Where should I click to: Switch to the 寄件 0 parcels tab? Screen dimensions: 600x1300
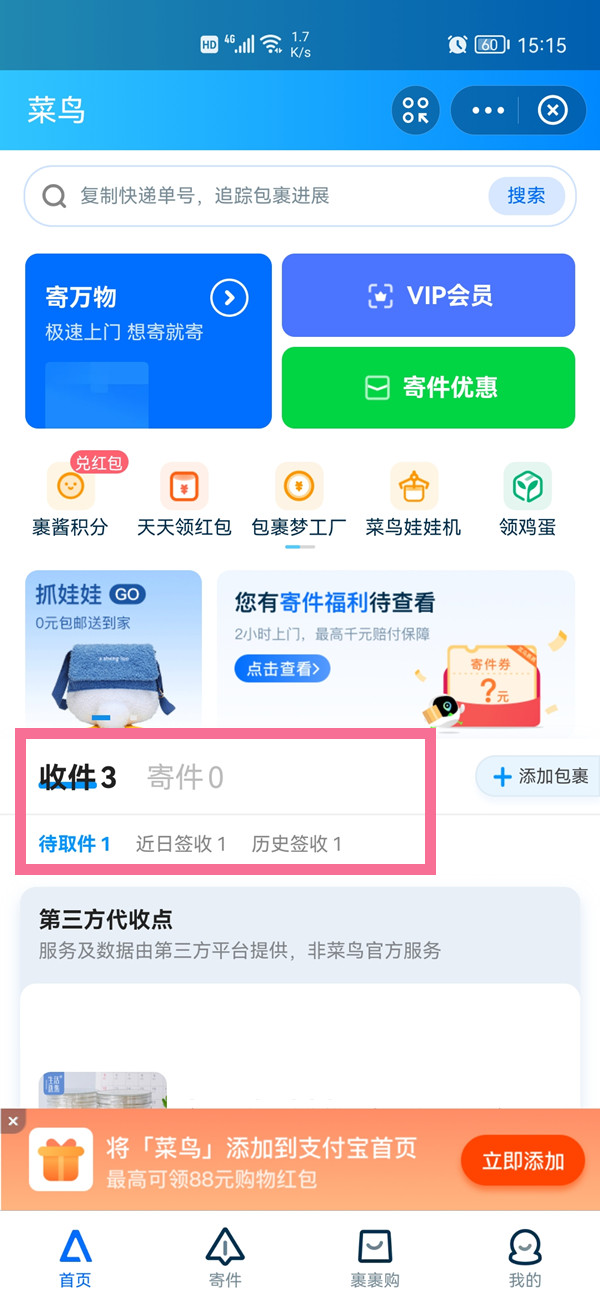(185, 777)
